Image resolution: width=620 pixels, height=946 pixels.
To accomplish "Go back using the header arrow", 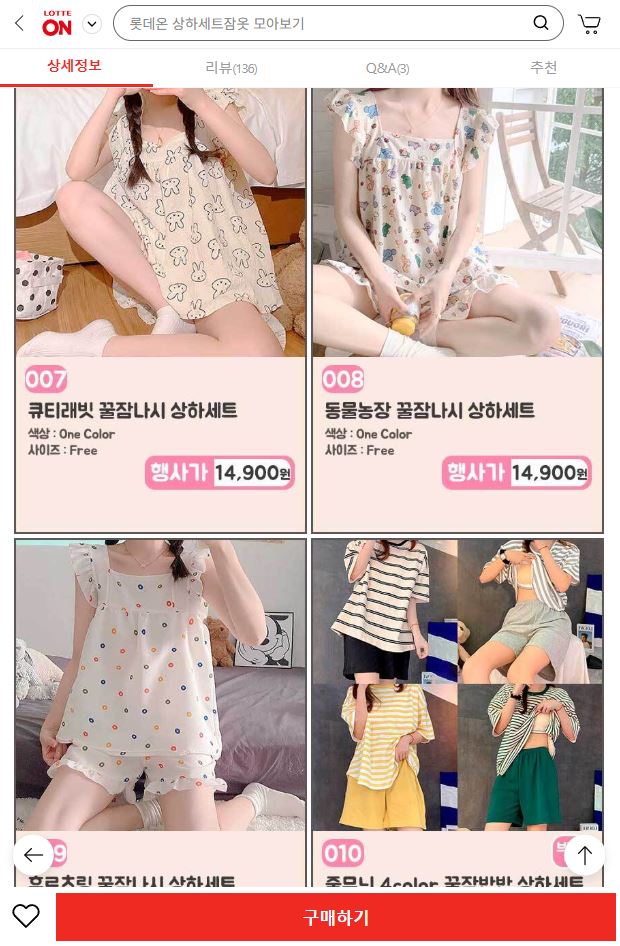I will click(x=19, y=23).
